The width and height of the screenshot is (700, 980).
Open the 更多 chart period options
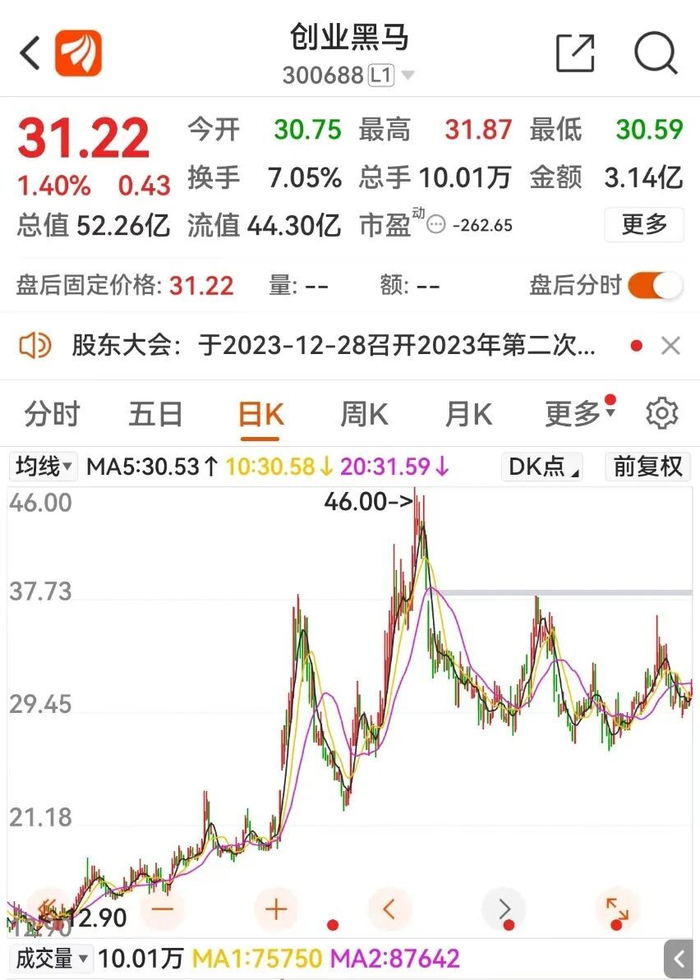pos(573,414)
